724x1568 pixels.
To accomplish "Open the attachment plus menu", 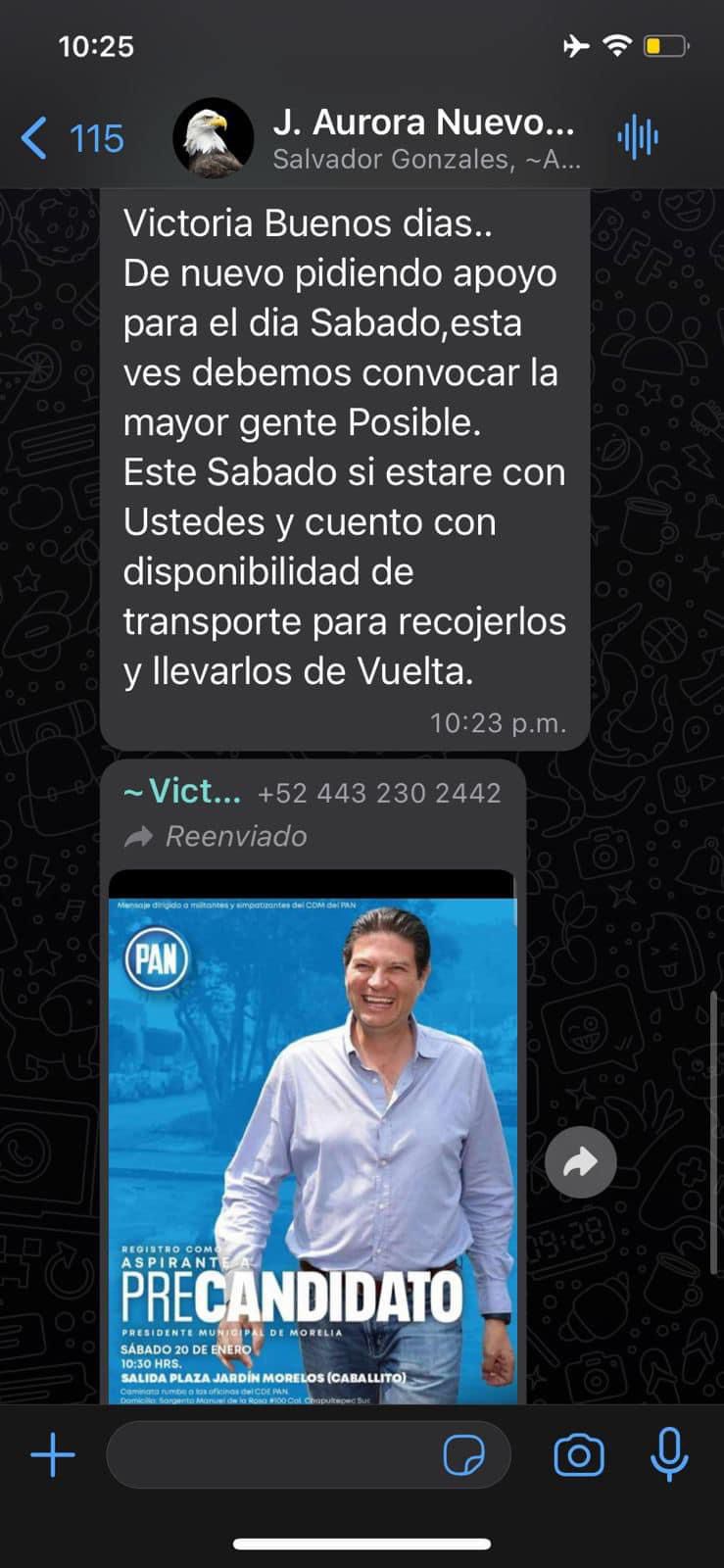I will 53,1455.
